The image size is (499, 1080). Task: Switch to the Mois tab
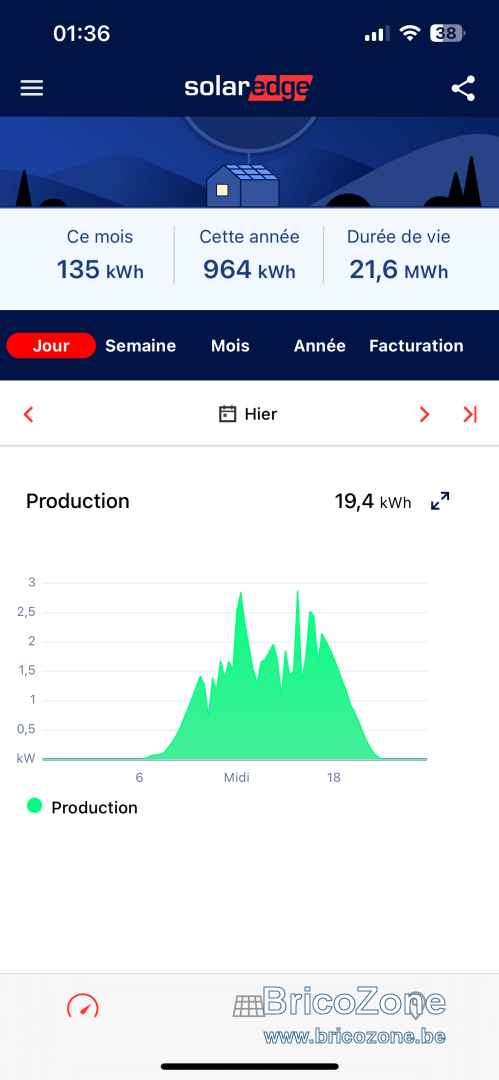[x=230, y=346]
